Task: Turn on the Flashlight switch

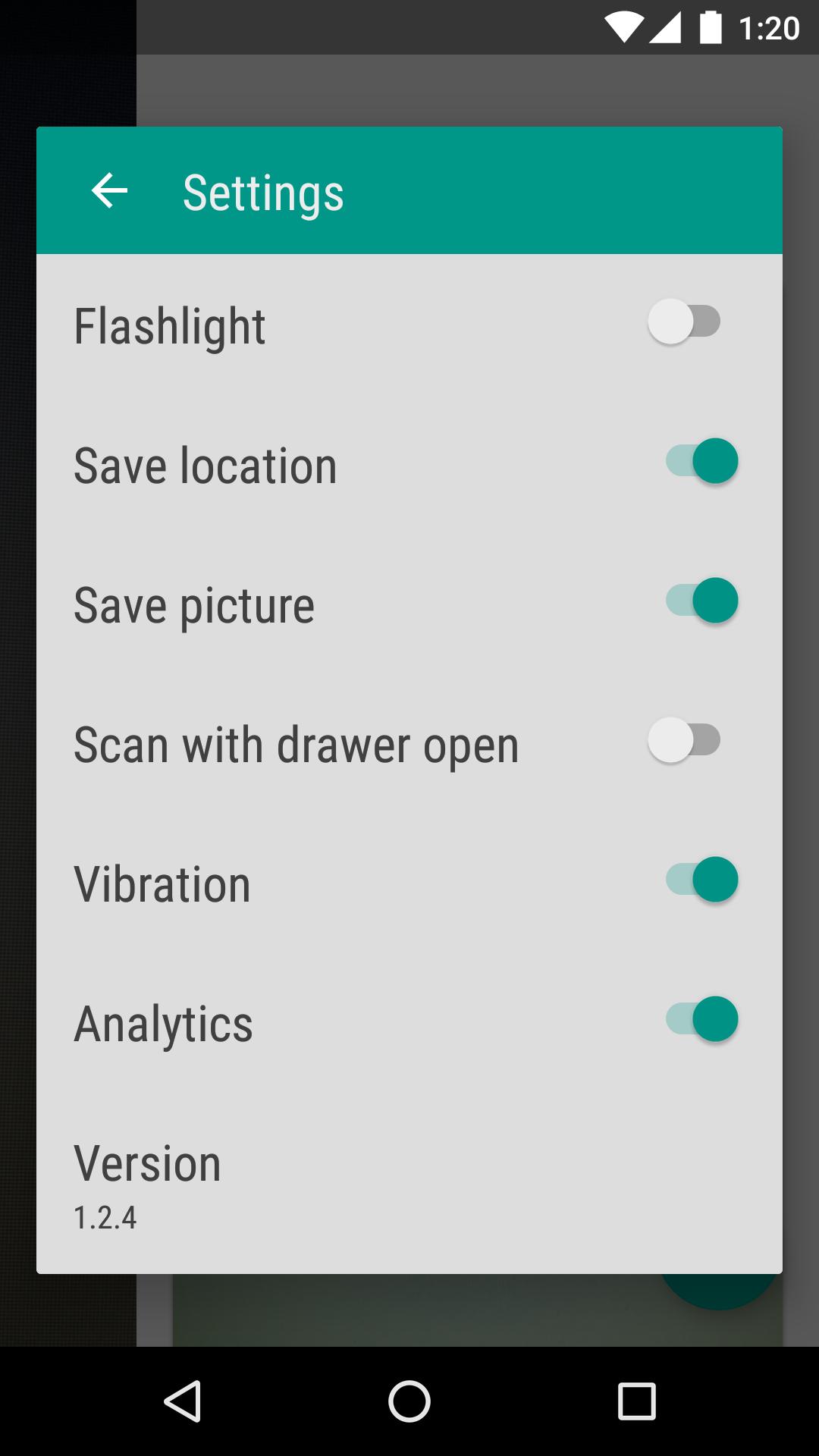Action: [x=685, y=322]
